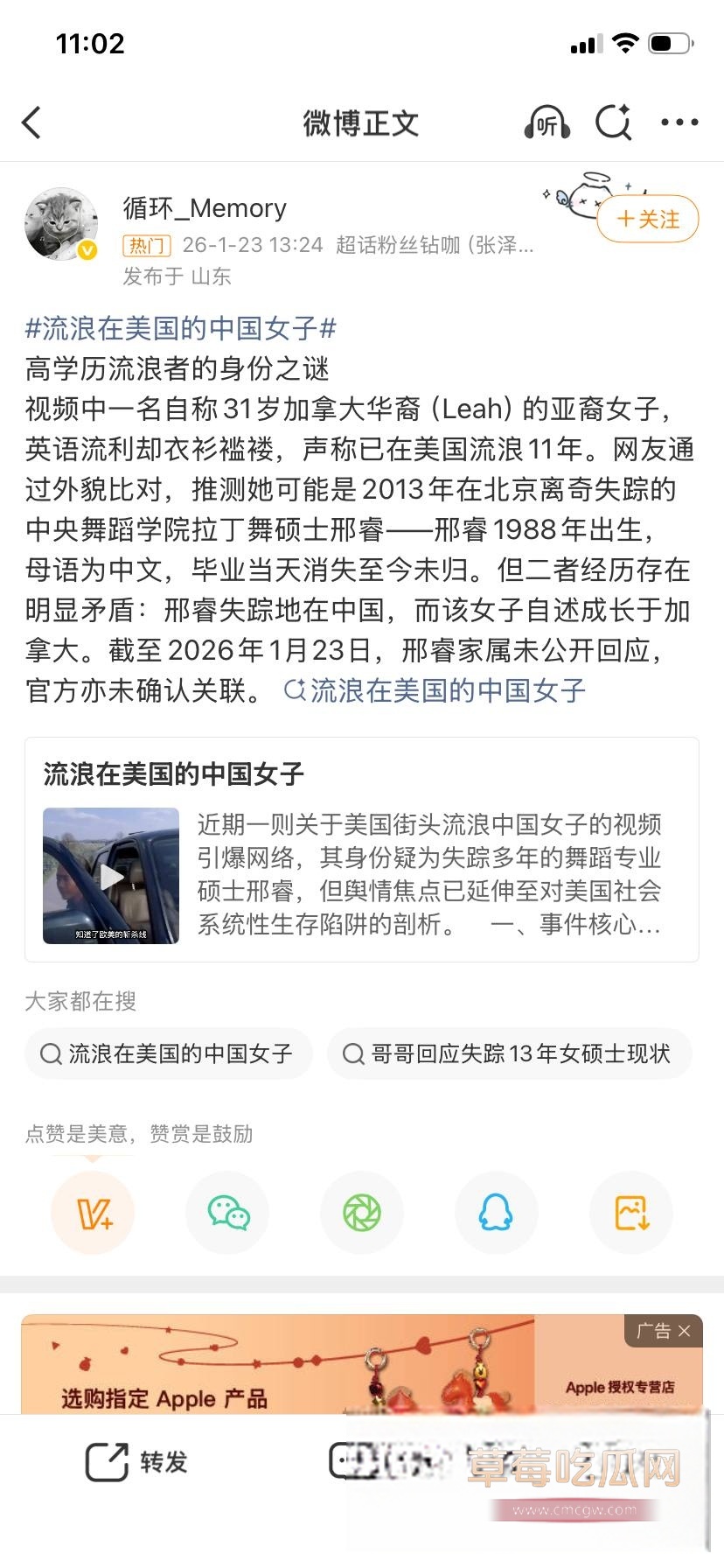Open the 超话粉丝钻咖 badge next to timestamp
The image size is (724, 1568).
431,246
